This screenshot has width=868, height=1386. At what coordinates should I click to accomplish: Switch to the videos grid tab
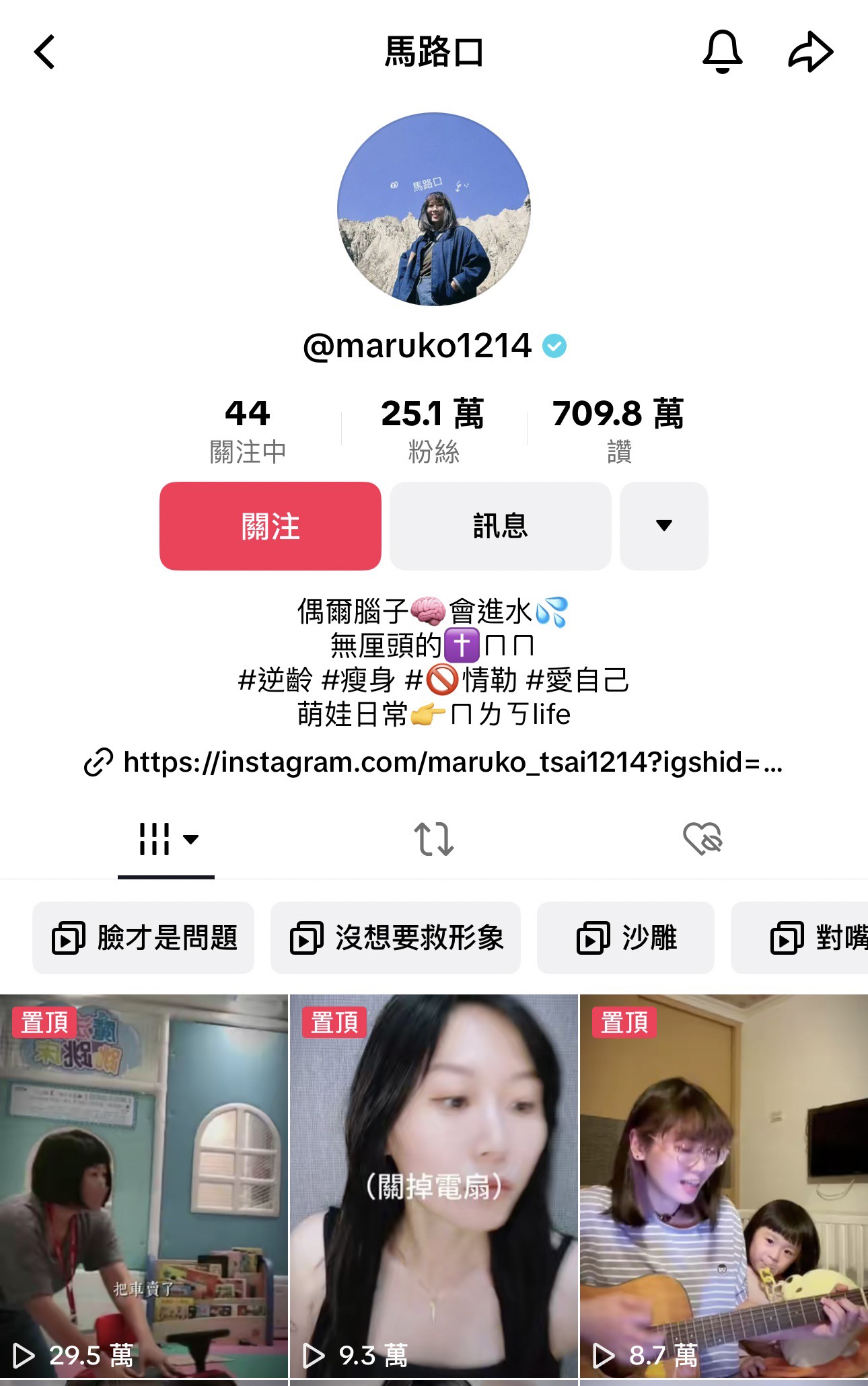(x=166, y=840)
